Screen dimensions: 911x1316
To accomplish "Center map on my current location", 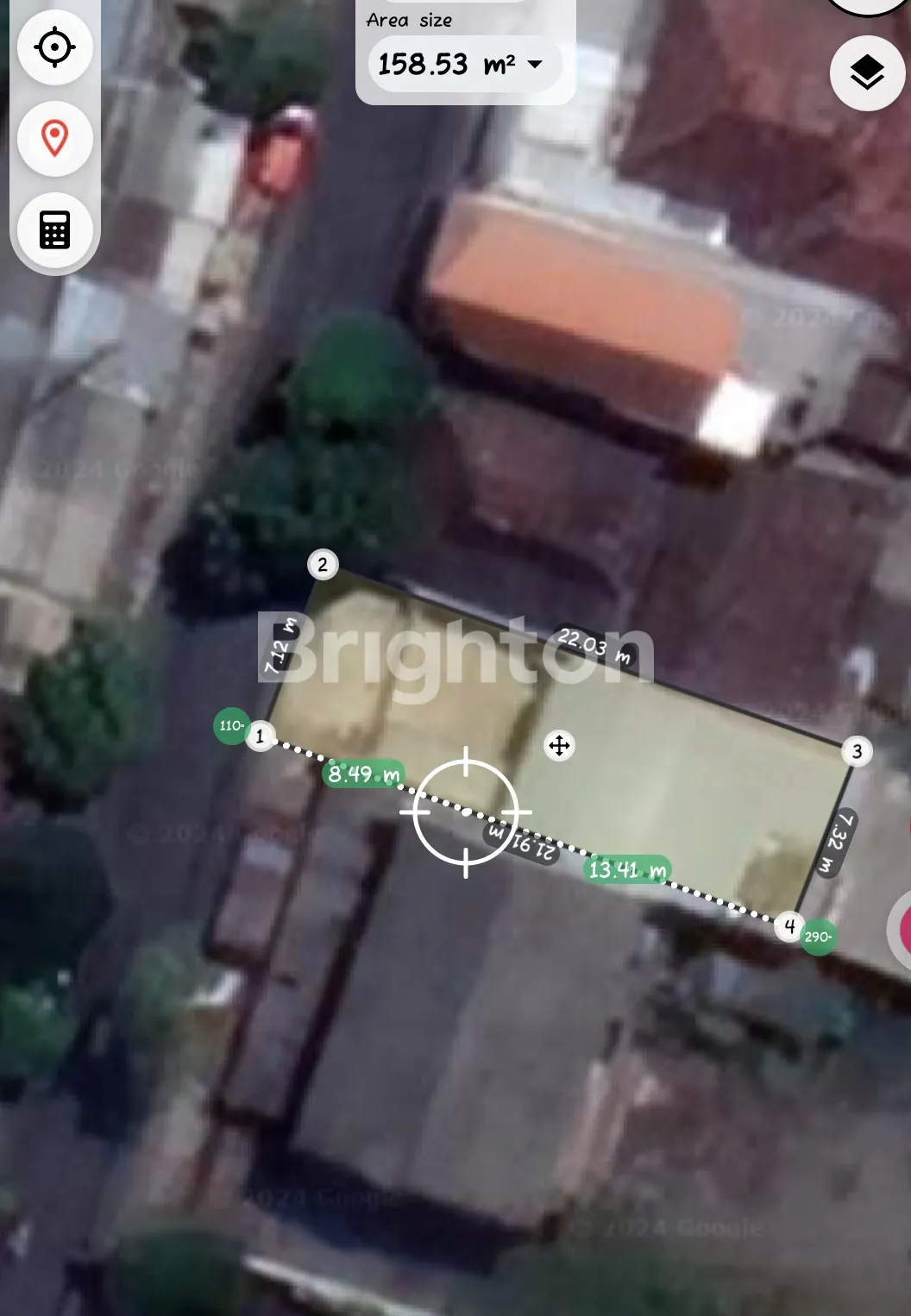I will click(x=54, y=47).
